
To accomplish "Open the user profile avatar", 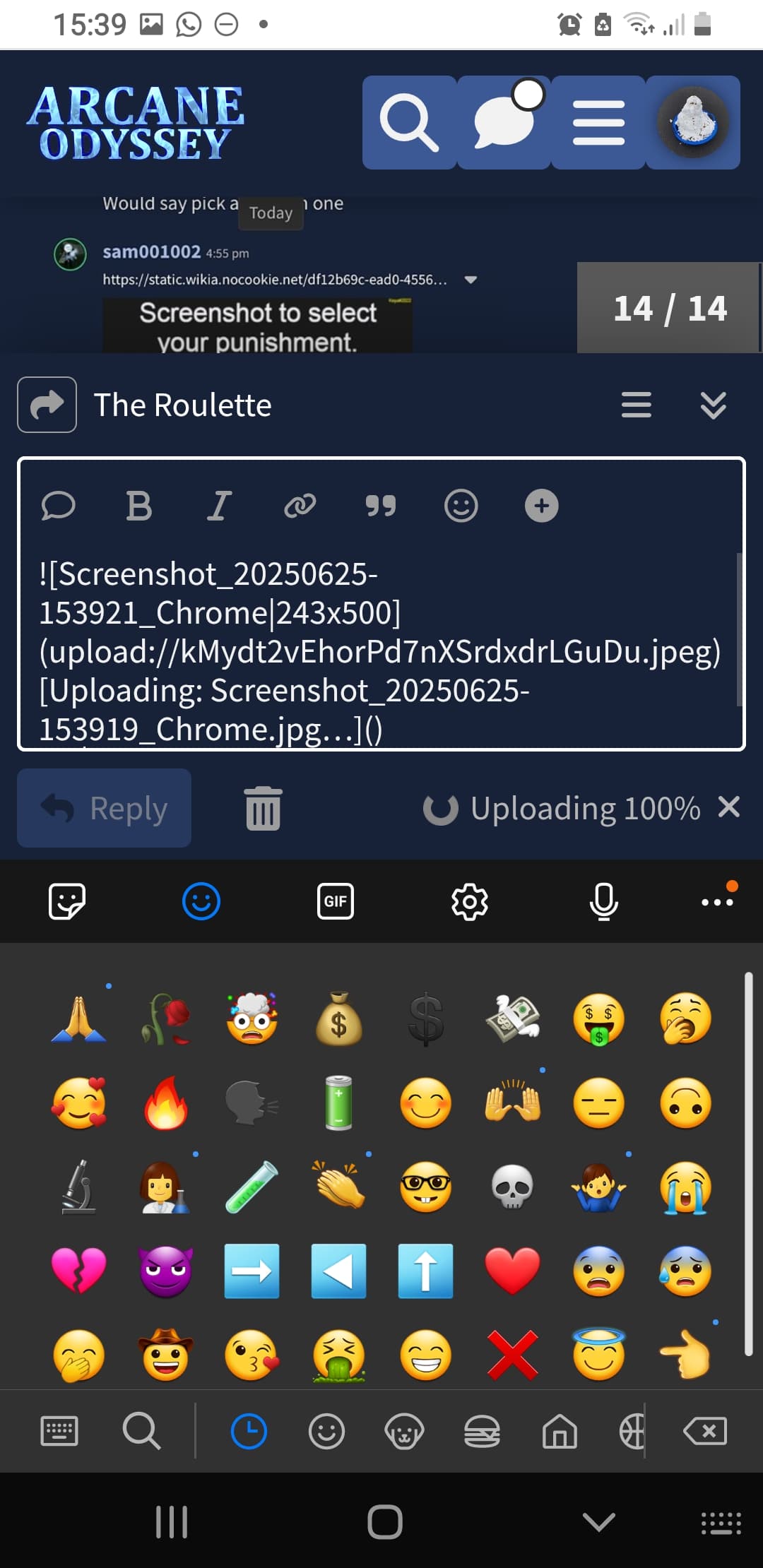I will tap(693, 122).
